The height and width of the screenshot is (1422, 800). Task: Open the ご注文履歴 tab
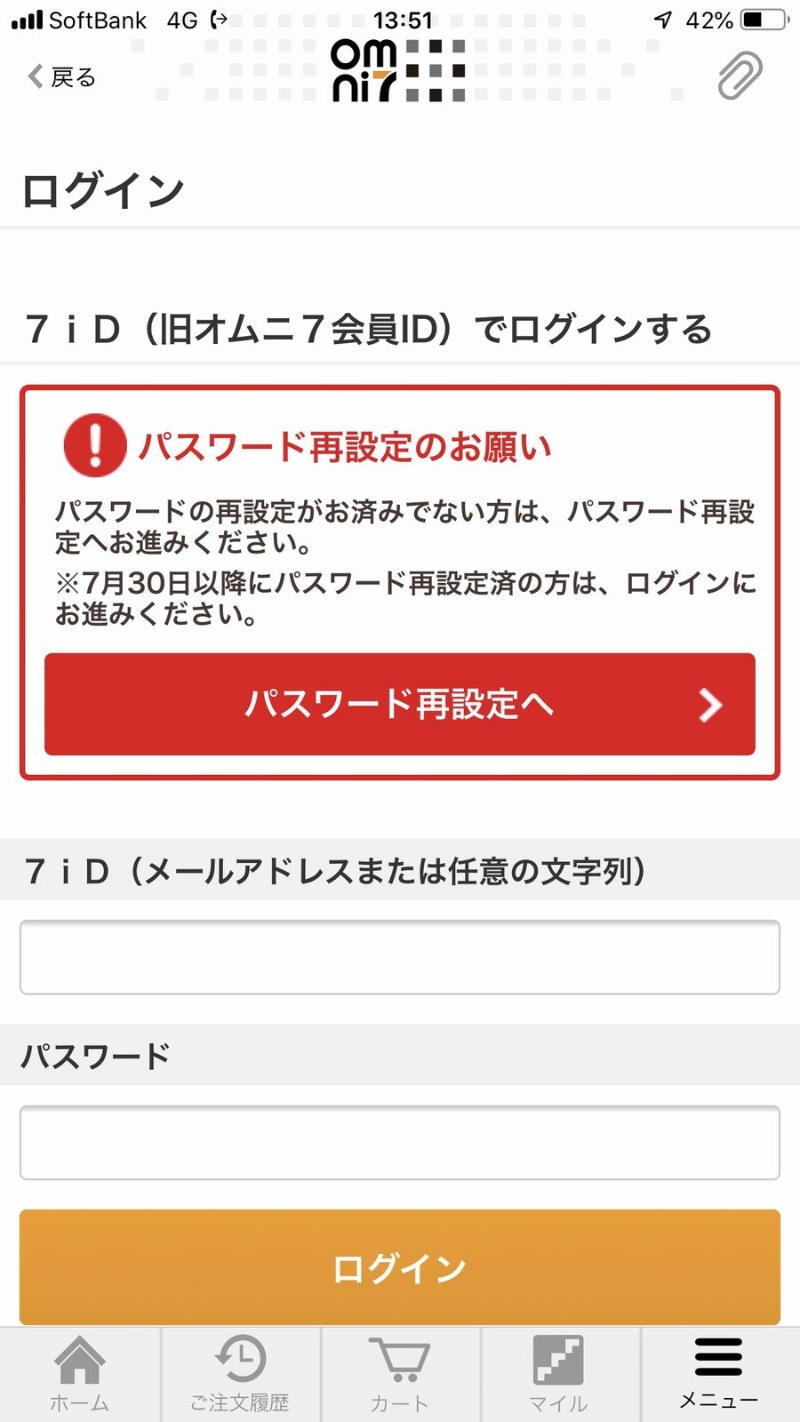[x=240, y=1374]
